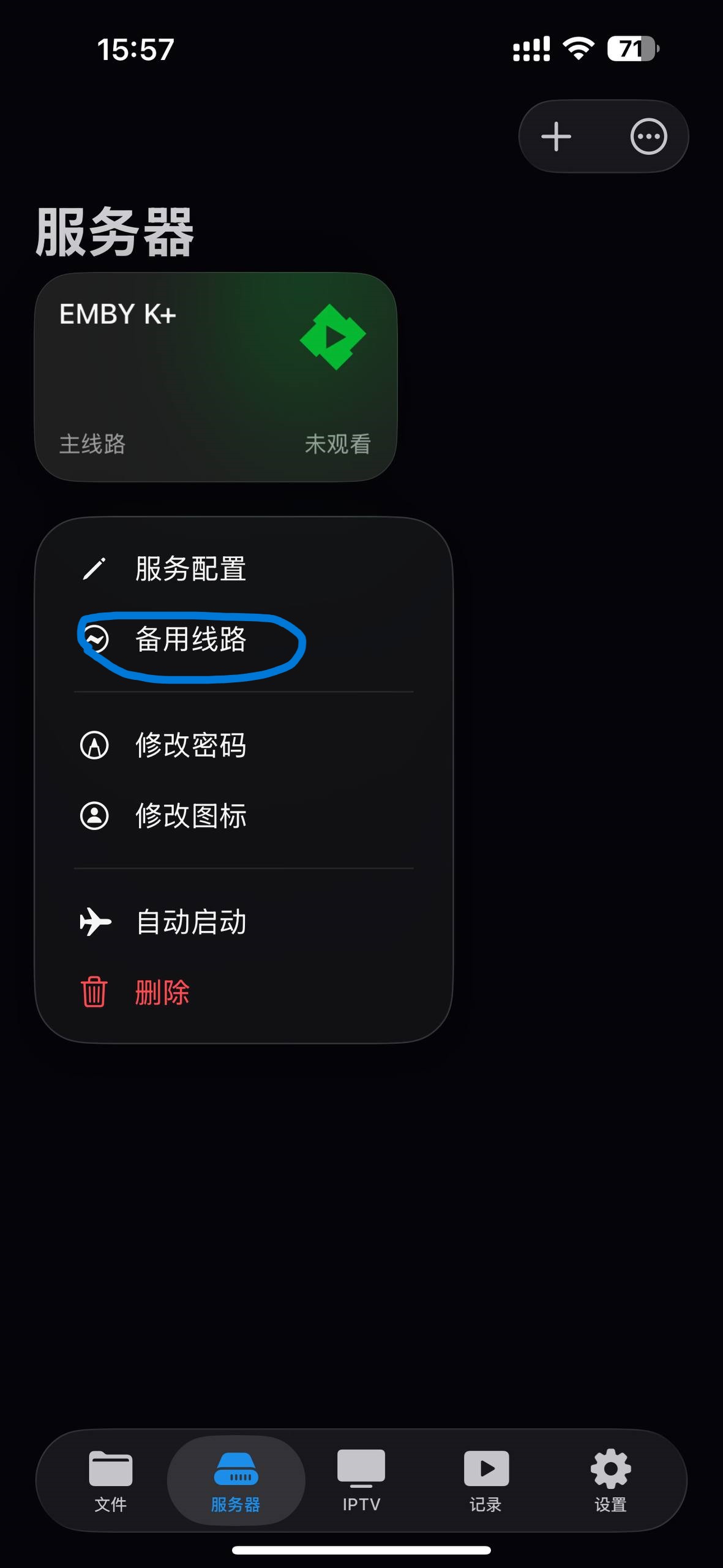Choose 备用线路 in the menu
Screen dimensions: 723x1568
pyautogui.click(x=191, y=640)
